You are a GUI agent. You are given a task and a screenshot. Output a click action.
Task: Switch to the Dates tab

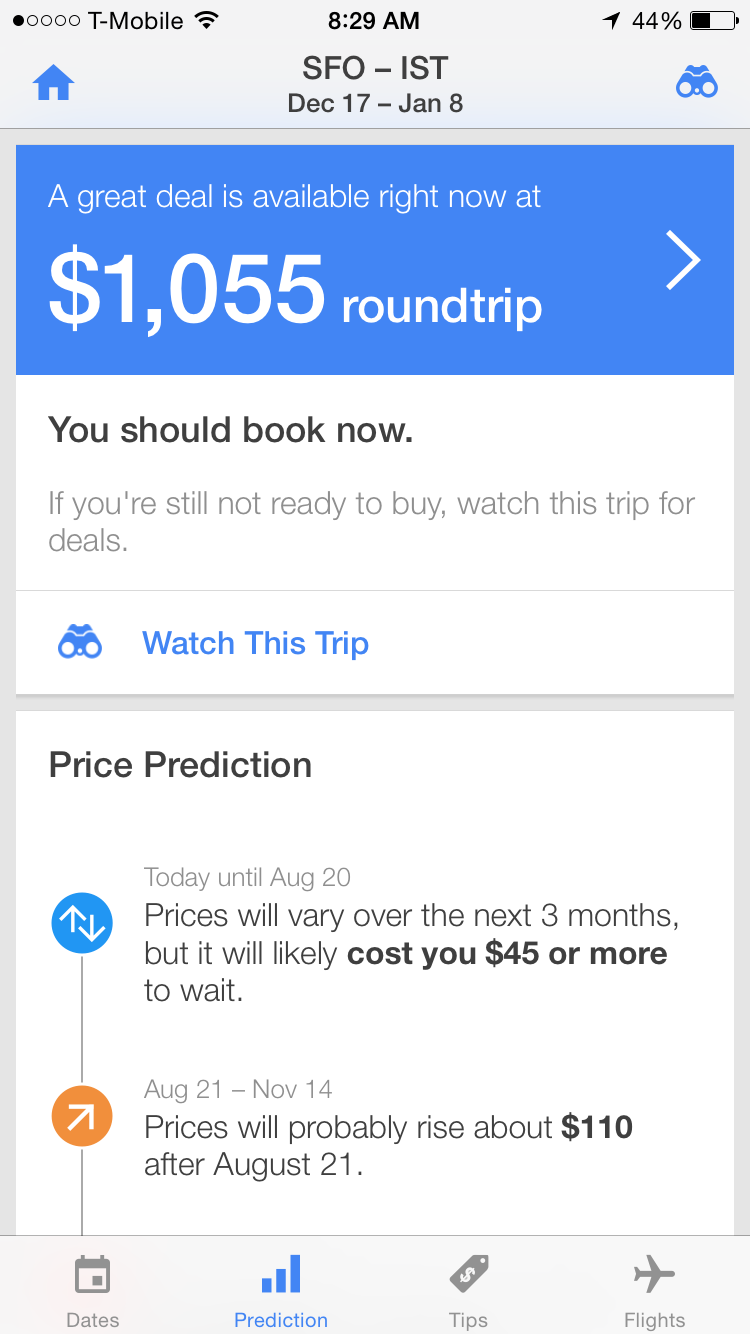93,1290
